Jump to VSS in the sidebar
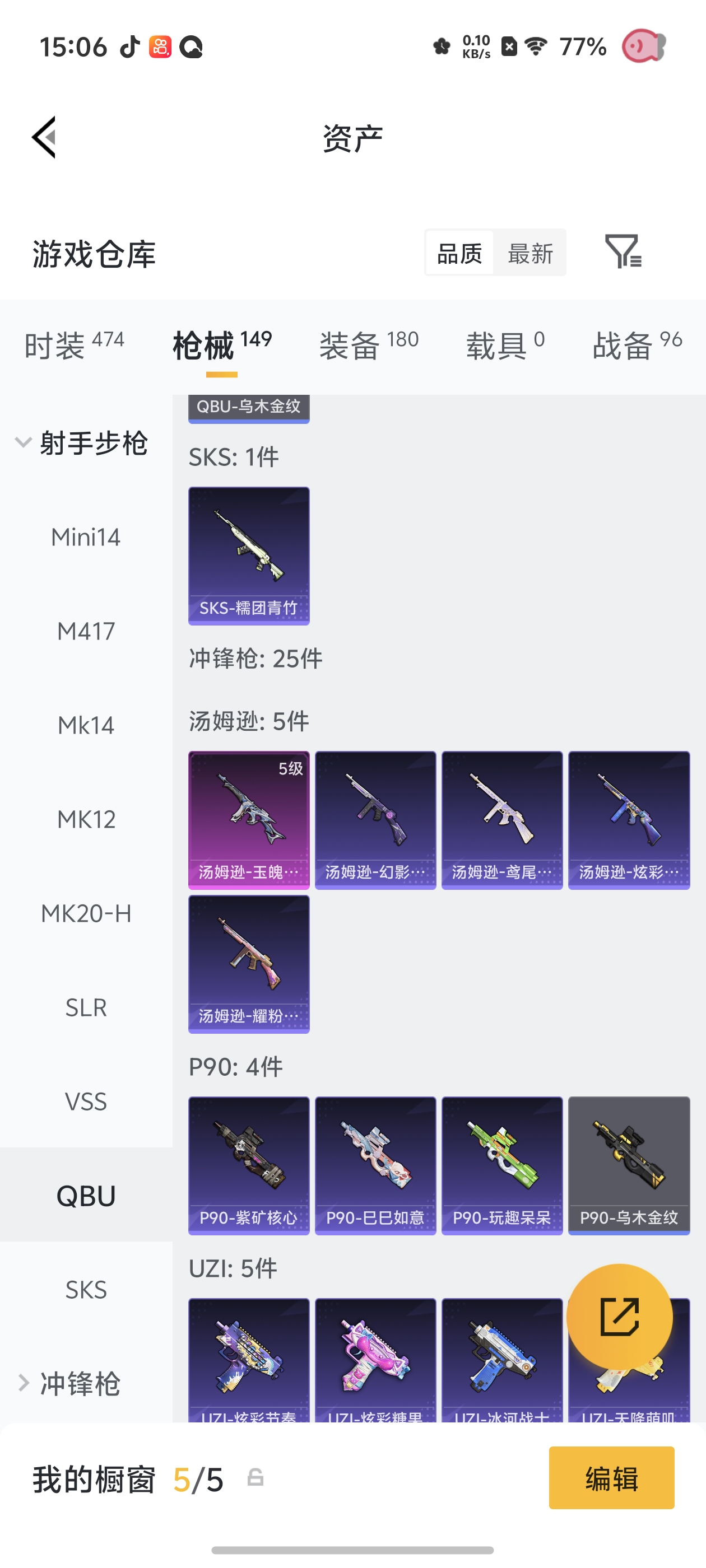The height and width of the screenshot is (1568, 706). (86, 1101)
